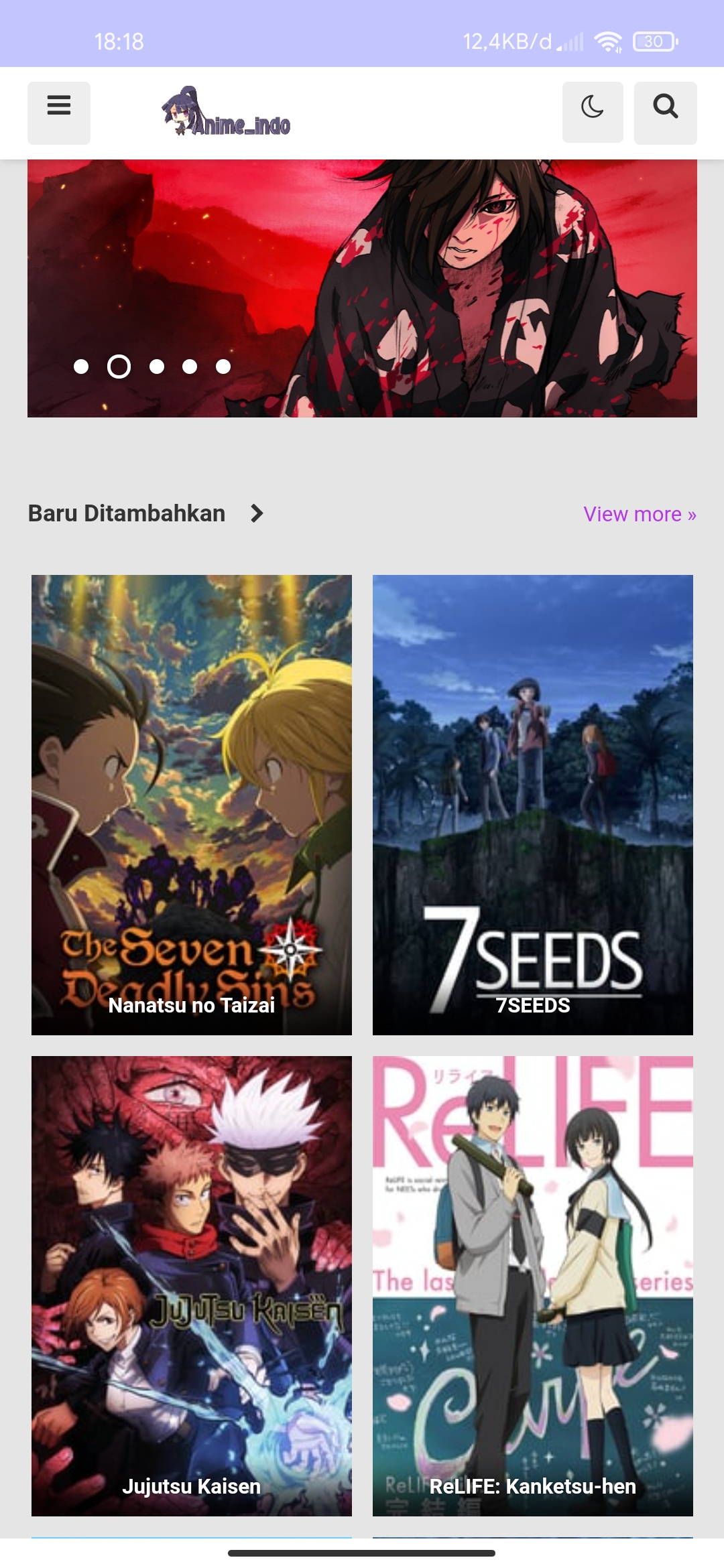The image size is (724, 1568).
Task: Open the Jujutsu Kaisen card
Action: pyautogui.click(x=192, y=1286)
